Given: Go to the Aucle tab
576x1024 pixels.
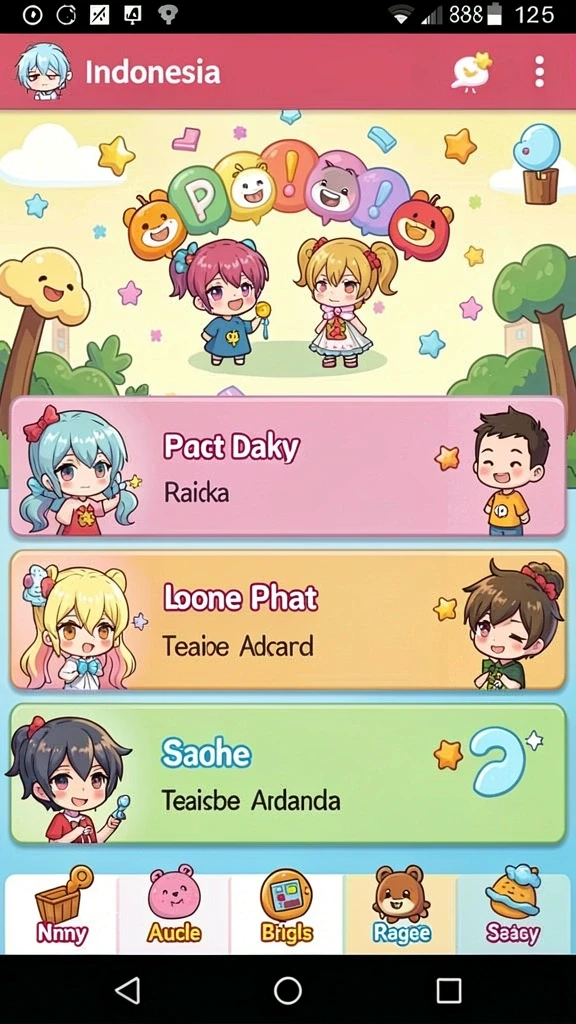Looking at the screenshot, I should point(174,913).
